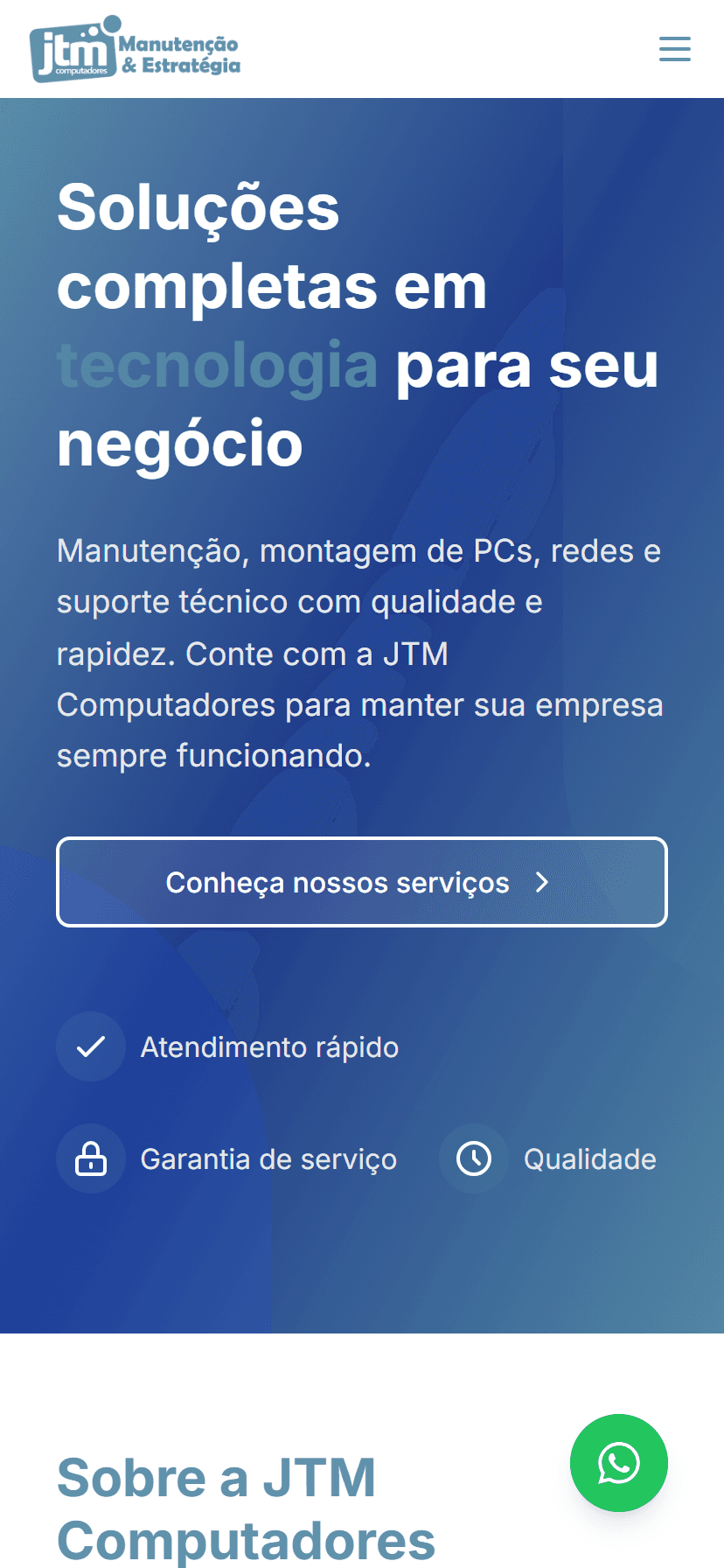Click the arrow inside Conheça nossos serviços button
Image resolution: width=724 pixels, height=1568 pixels.
pos(542,883)
